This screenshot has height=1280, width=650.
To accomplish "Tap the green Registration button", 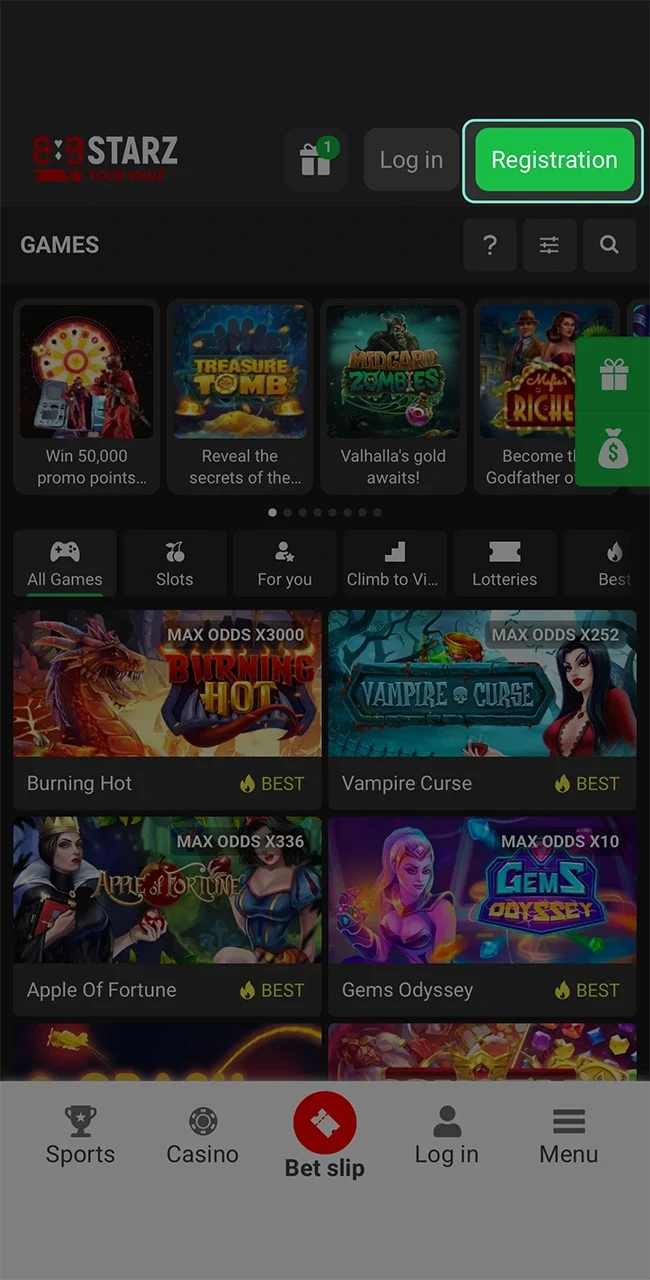I will tap(554, 160).
